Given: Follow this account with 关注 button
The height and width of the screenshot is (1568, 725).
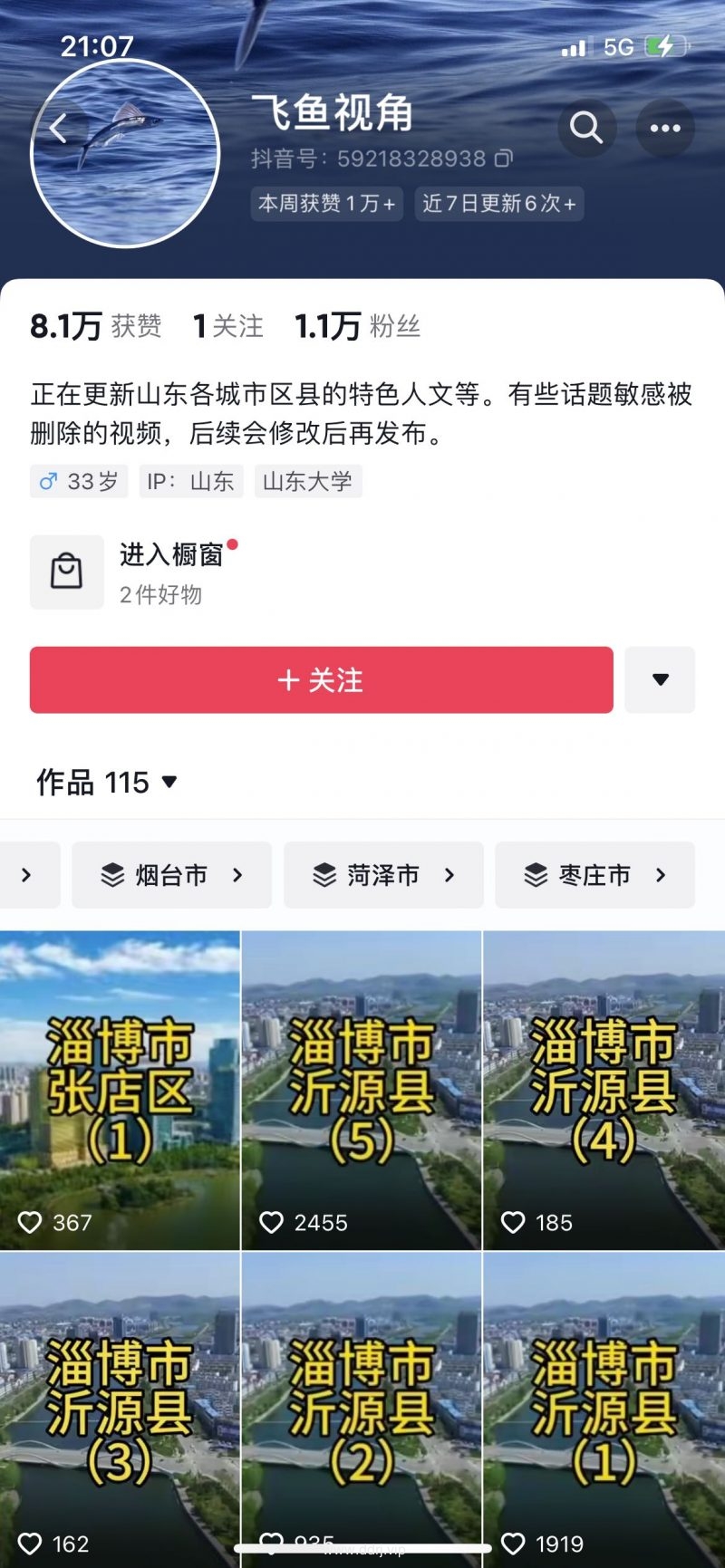Looking at the screenshot, I should click(321, 679).
